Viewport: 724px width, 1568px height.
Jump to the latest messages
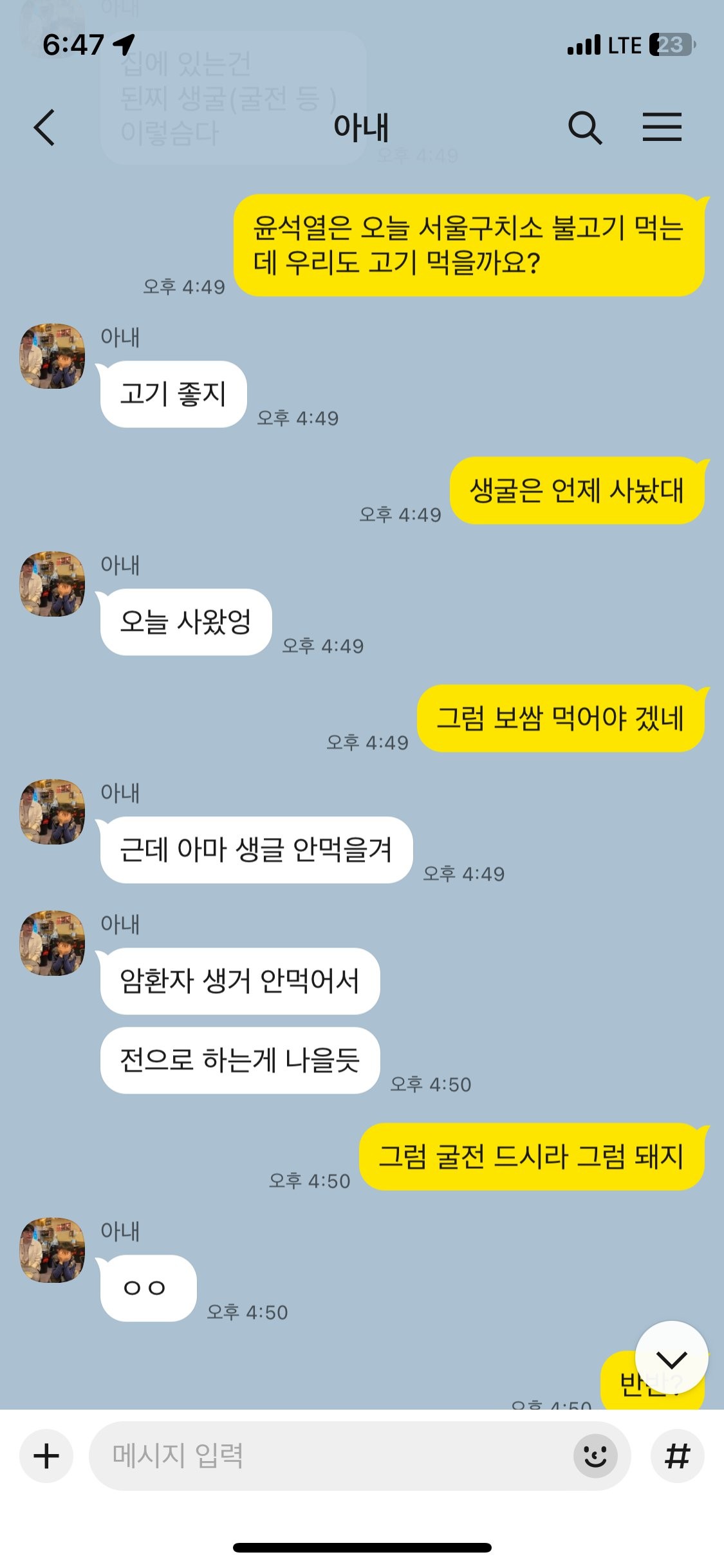[x=671, y=1358]
